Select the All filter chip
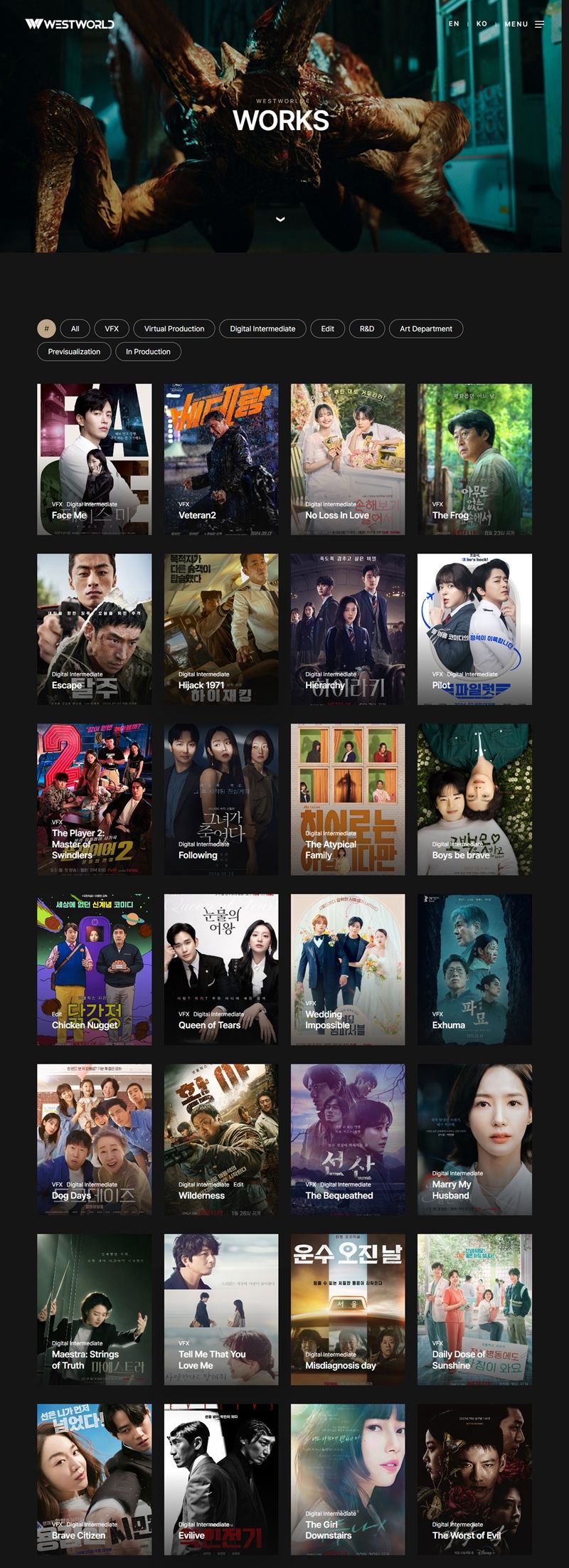This screenshot has height=1568, width=569. (x=75, y=329)
